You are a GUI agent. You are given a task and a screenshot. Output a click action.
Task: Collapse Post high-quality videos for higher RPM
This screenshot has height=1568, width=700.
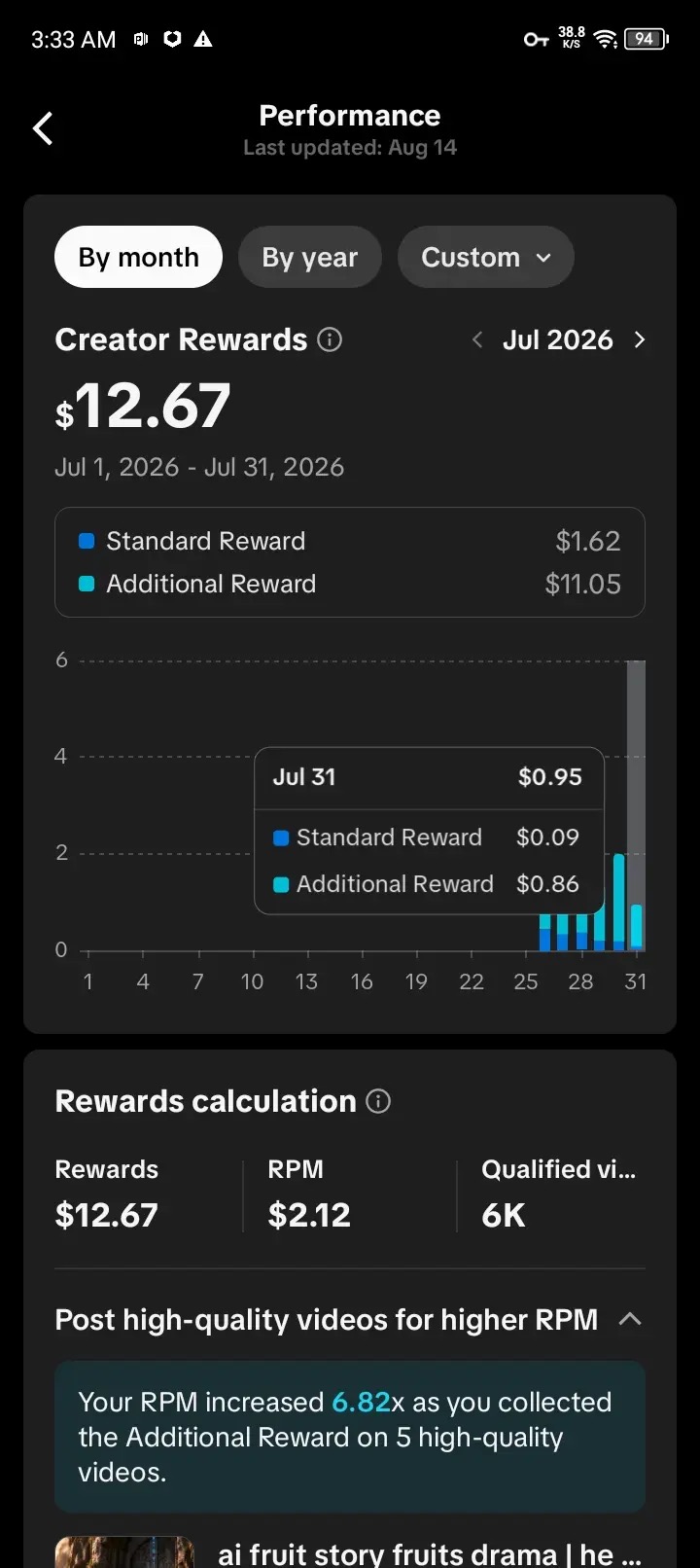click(630, 1319)
